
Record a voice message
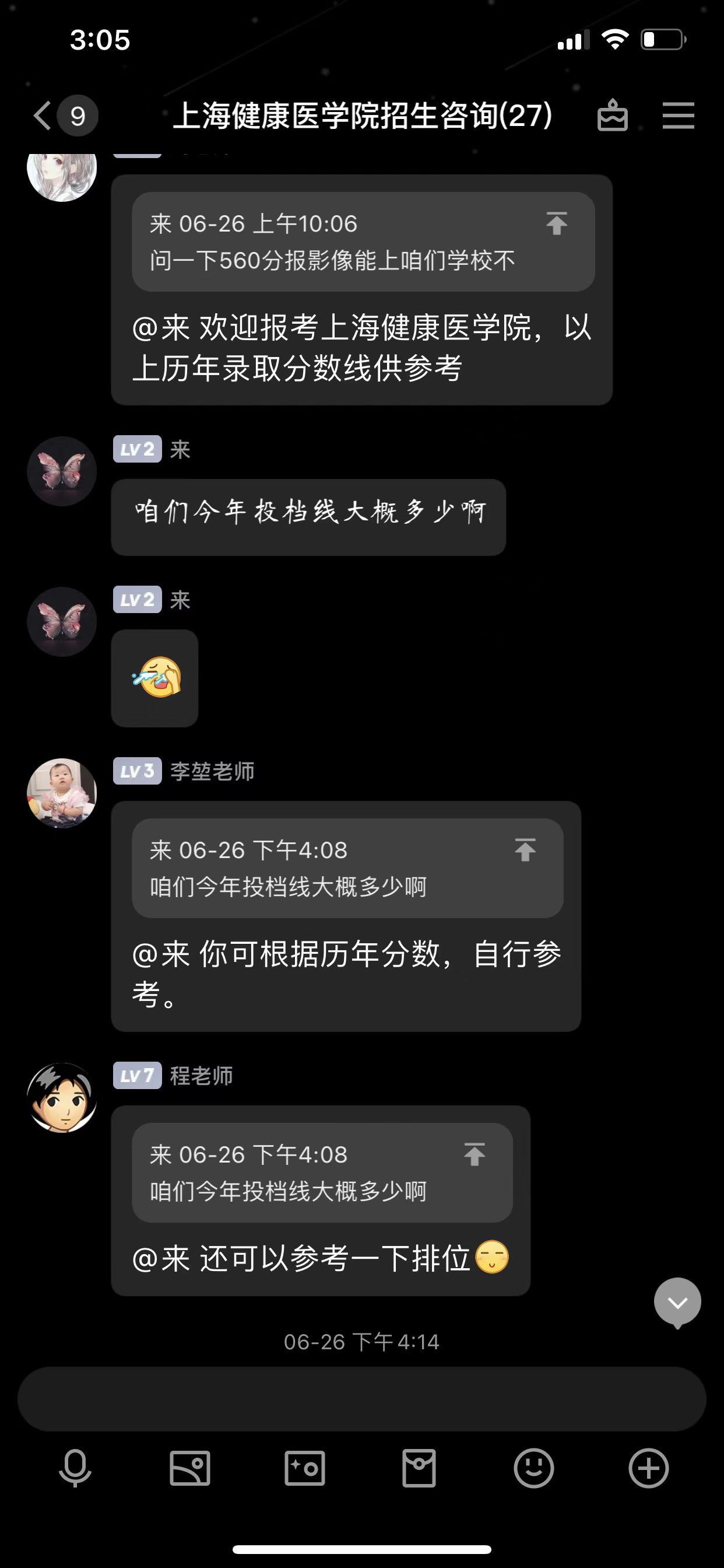(x=75, y=1468)
